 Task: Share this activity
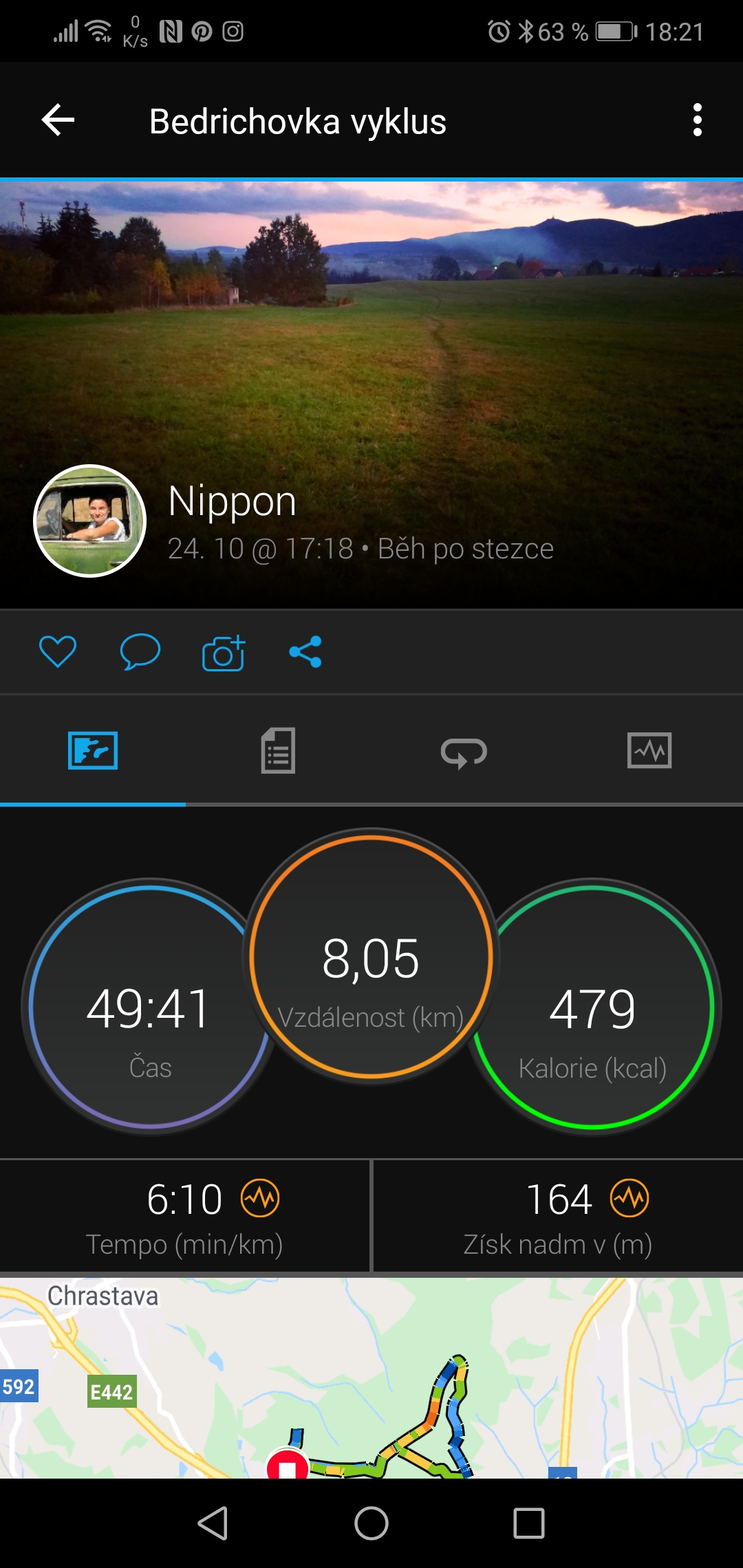point(305,651)
